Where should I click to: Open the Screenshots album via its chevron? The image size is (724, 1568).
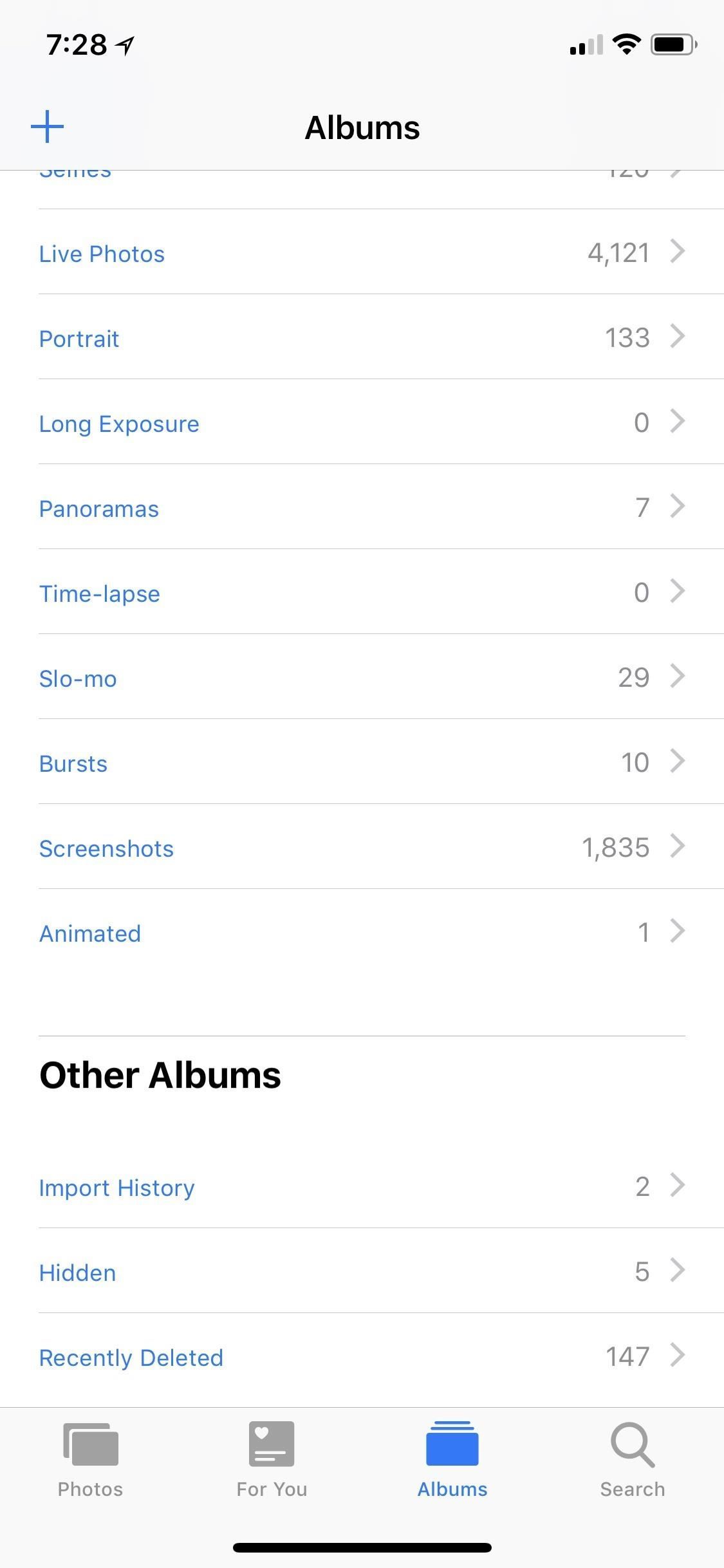pyautogui.click(x=678, y=847)
